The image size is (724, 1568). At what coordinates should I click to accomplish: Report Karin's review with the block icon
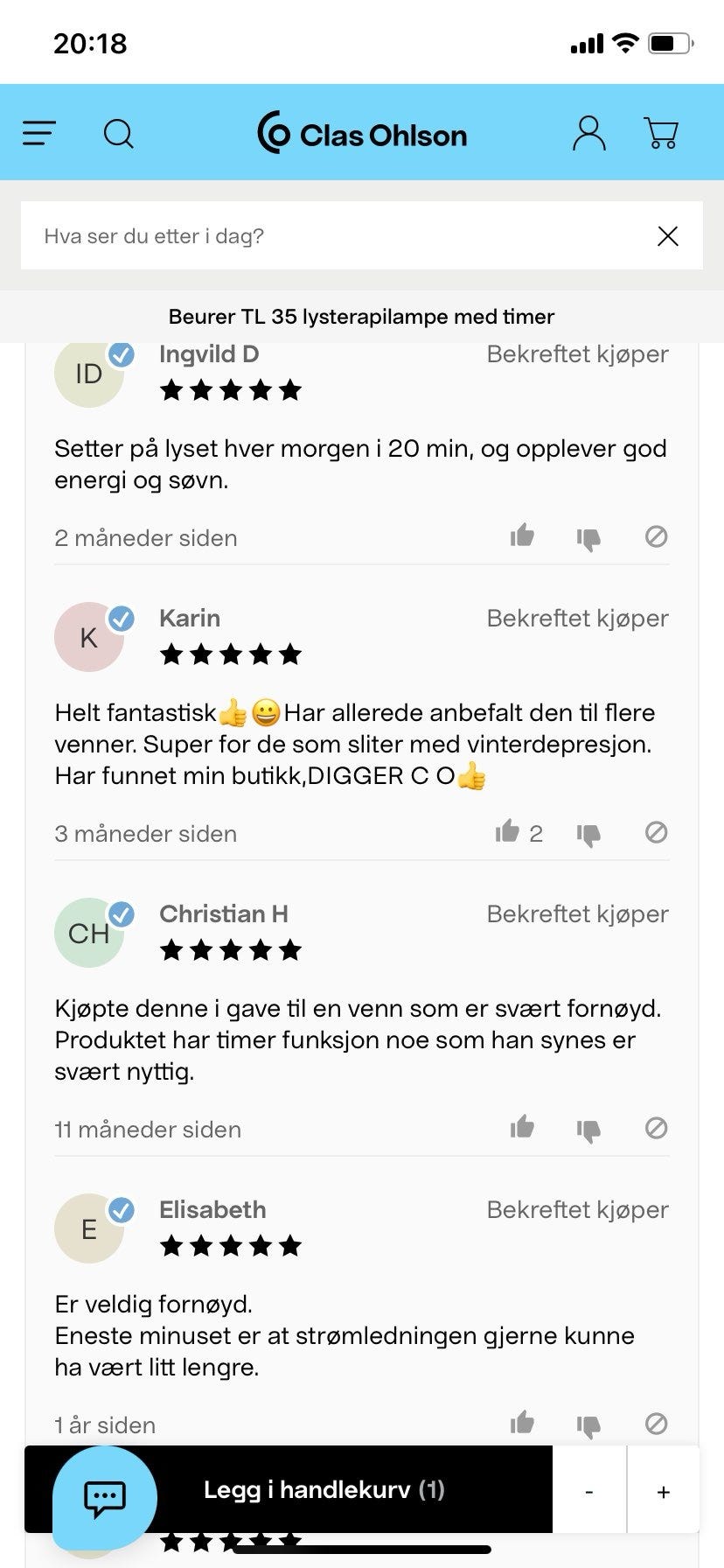pos(657,833)
